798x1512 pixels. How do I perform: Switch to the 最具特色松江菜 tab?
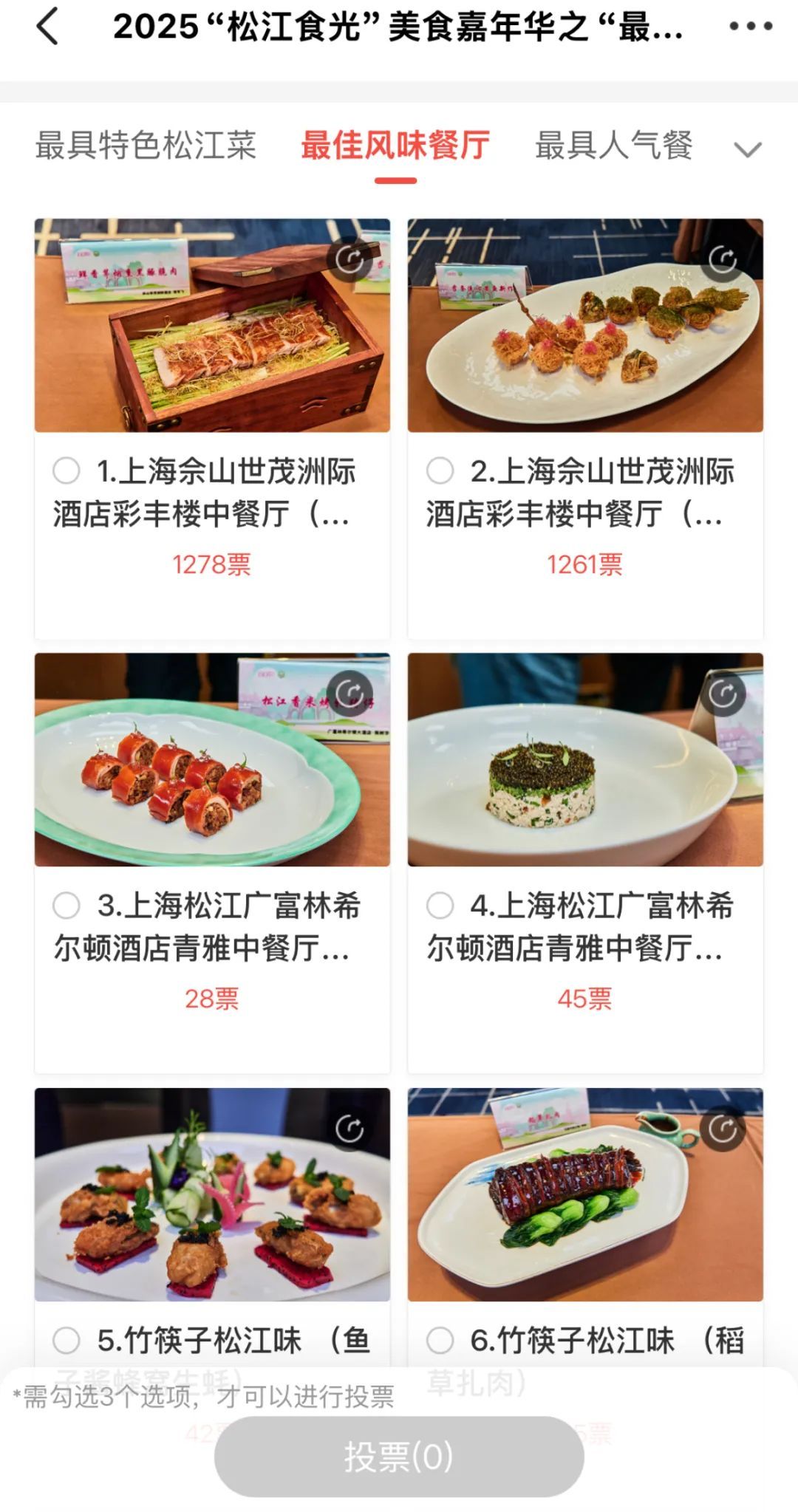146,146
